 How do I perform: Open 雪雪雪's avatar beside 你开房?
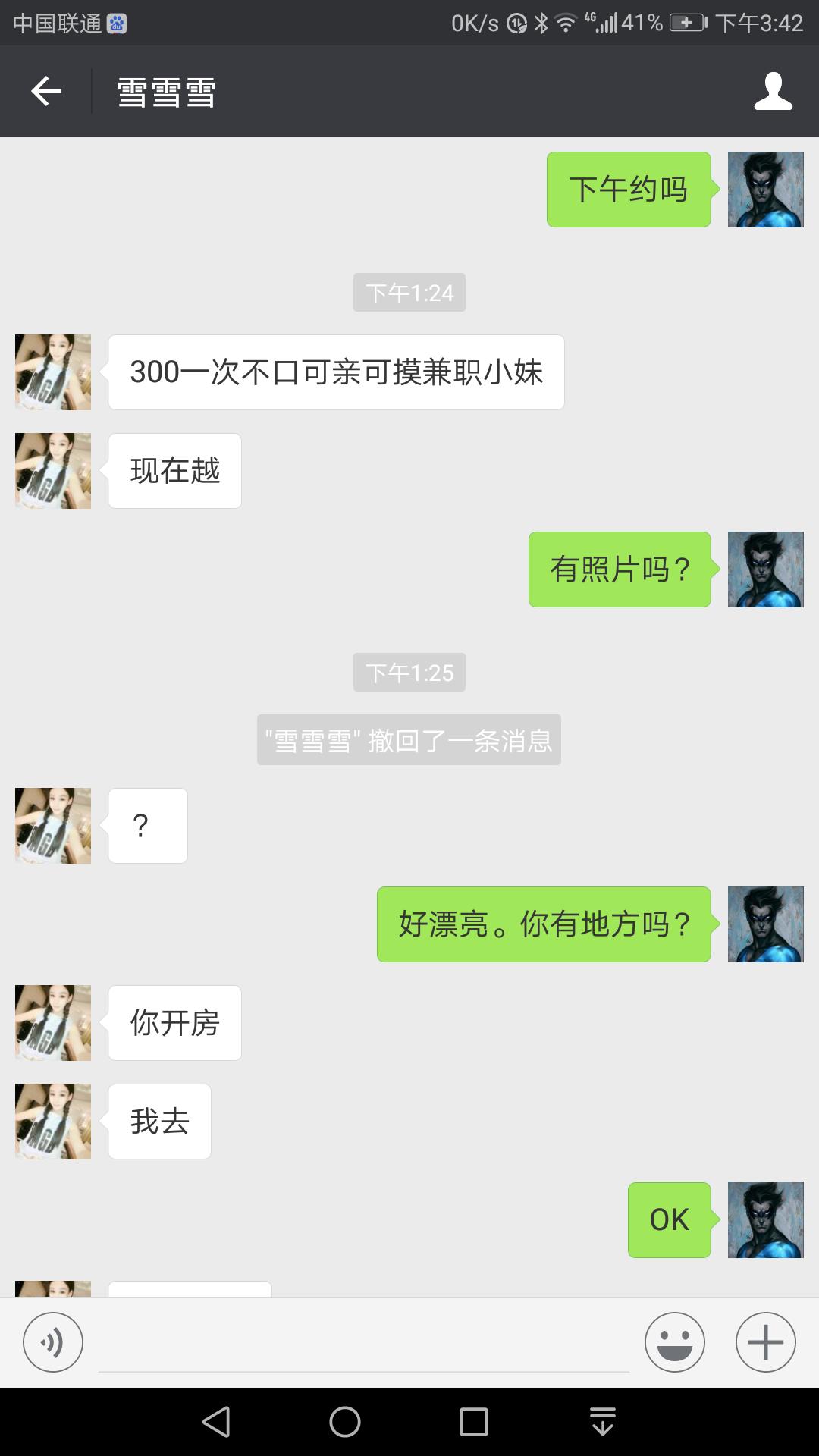53,1023
